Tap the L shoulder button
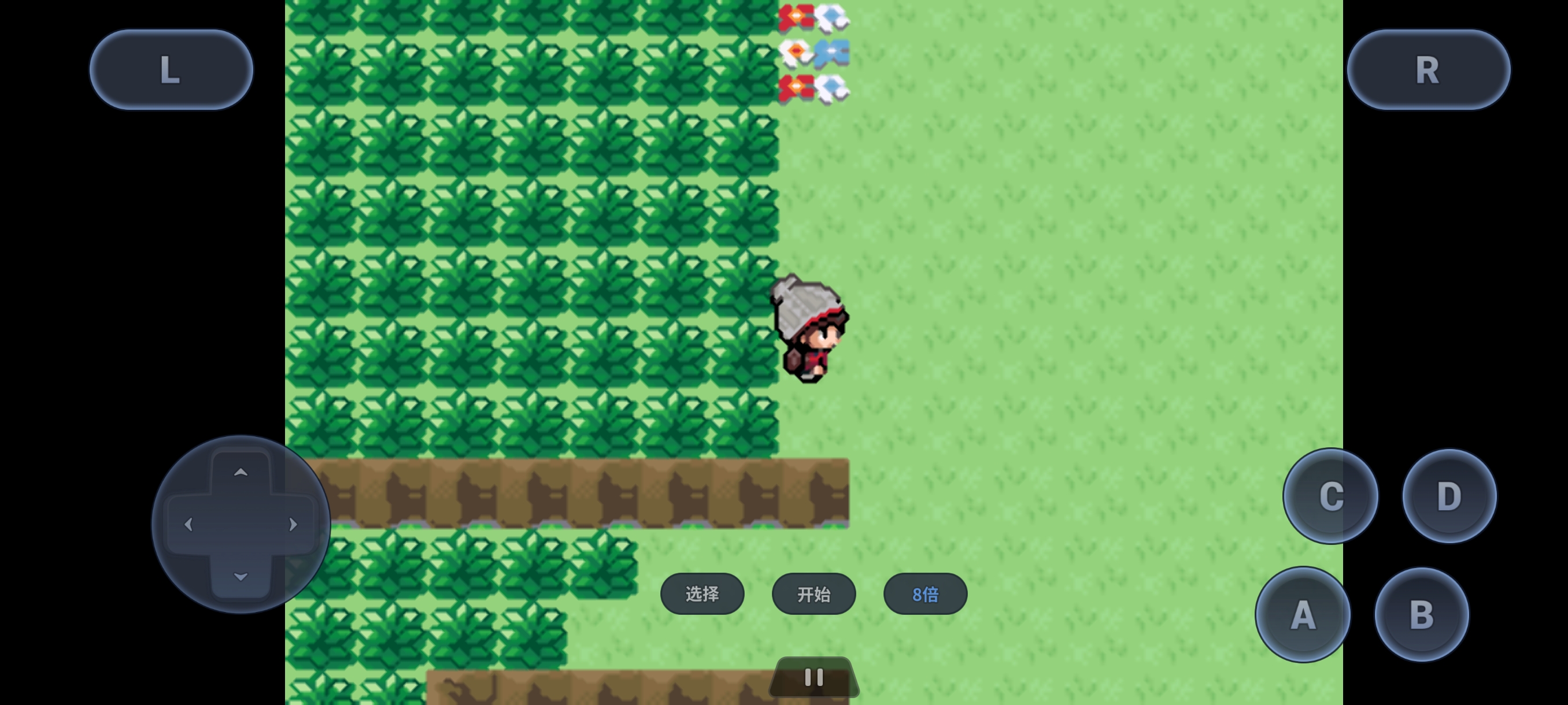 tap(171, 70)
